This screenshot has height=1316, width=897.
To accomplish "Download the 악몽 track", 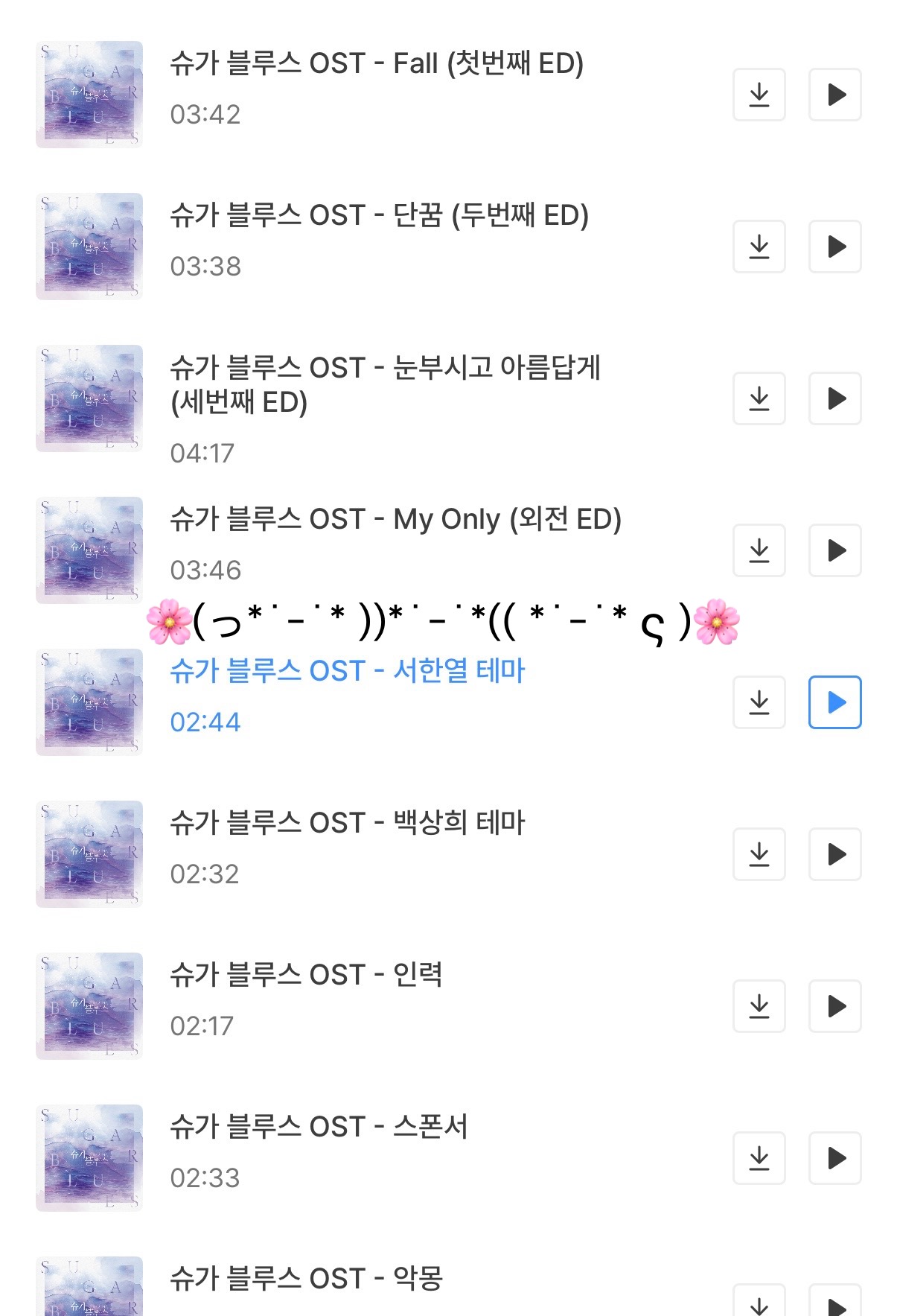I will click(x=759, y=1302).
